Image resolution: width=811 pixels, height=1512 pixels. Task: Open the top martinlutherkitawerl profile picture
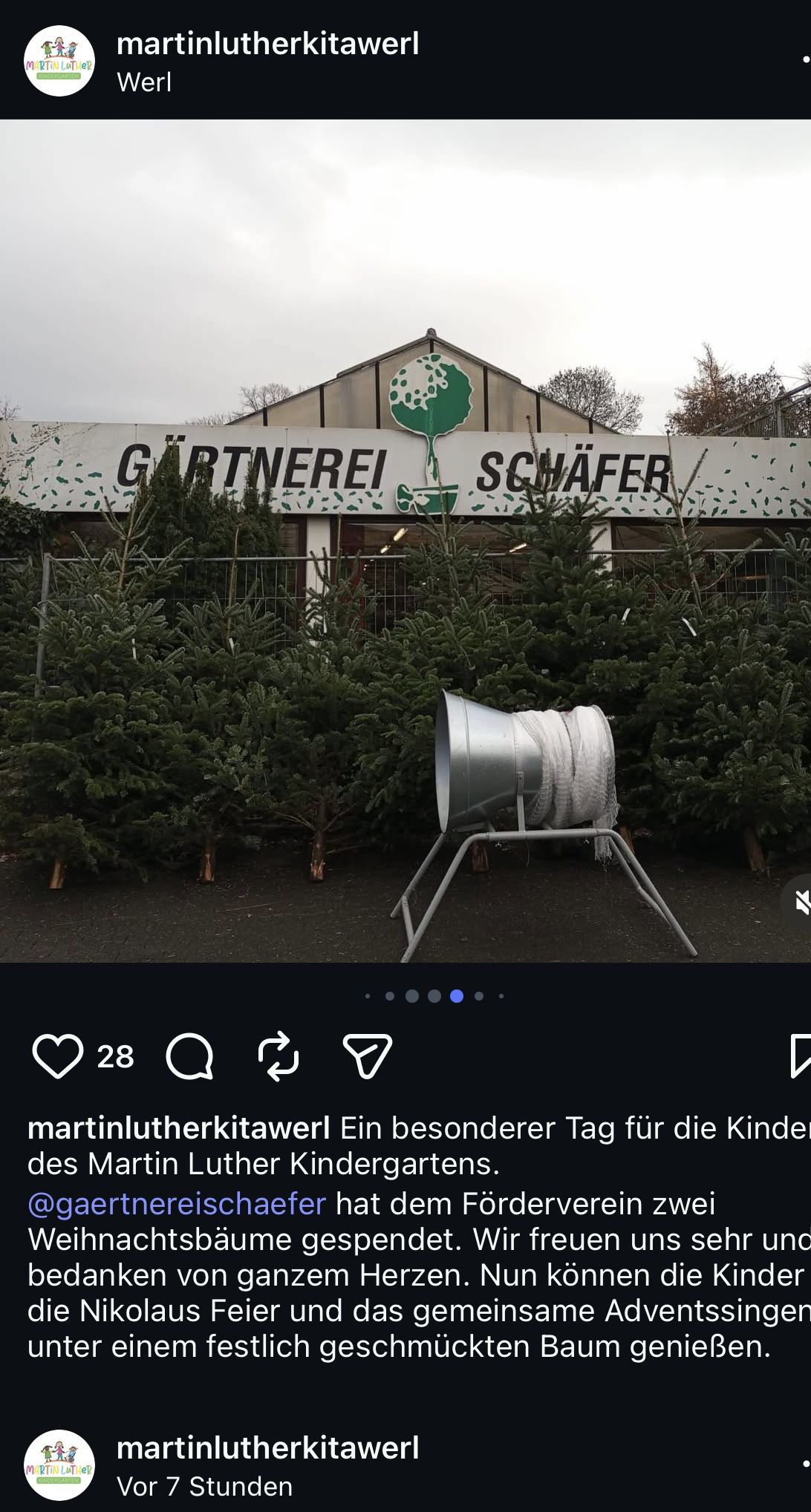pyautogui.click(x=59, y=61)
